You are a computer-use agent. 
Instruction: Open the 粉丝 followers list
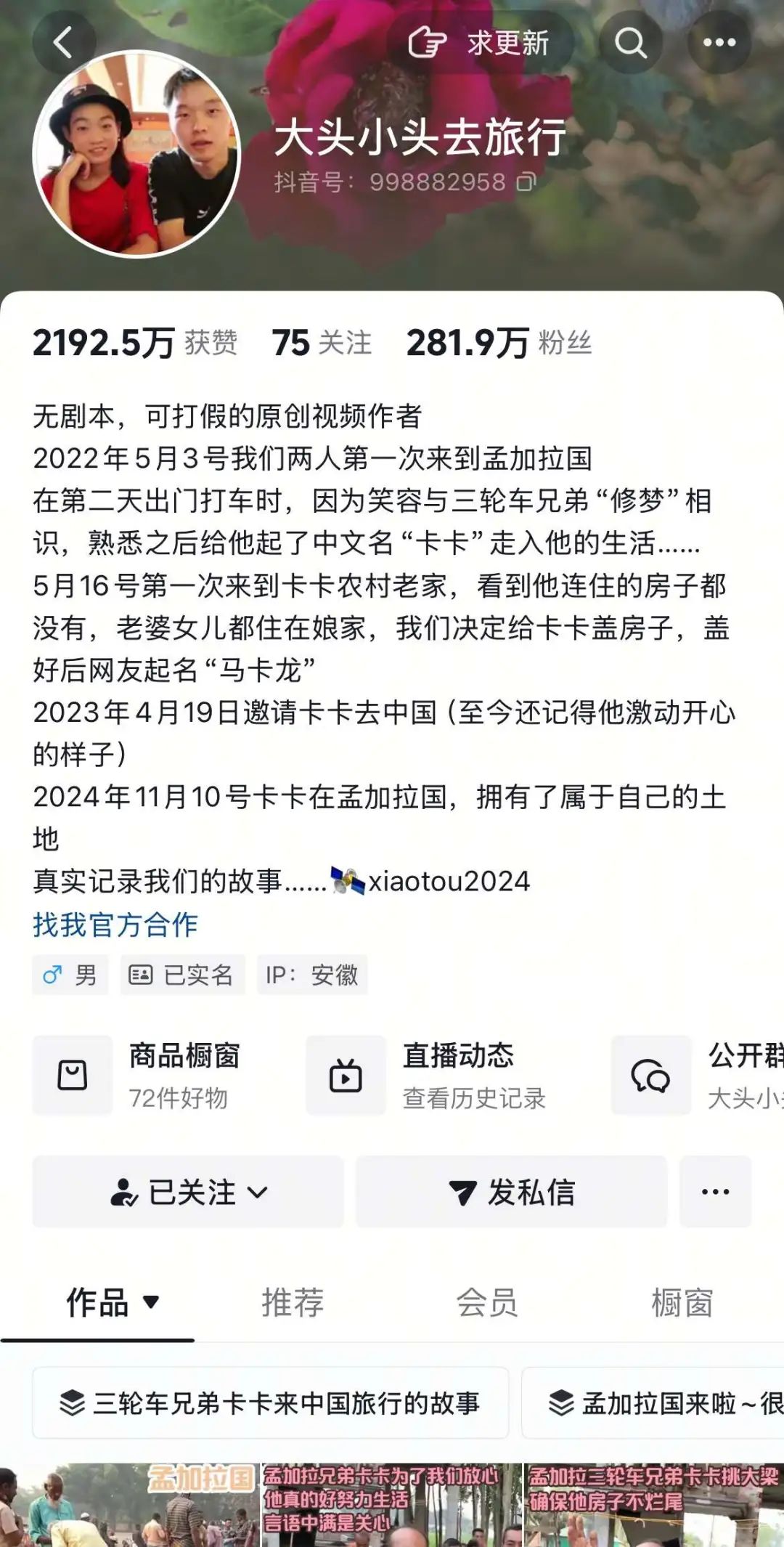[499, 343]
